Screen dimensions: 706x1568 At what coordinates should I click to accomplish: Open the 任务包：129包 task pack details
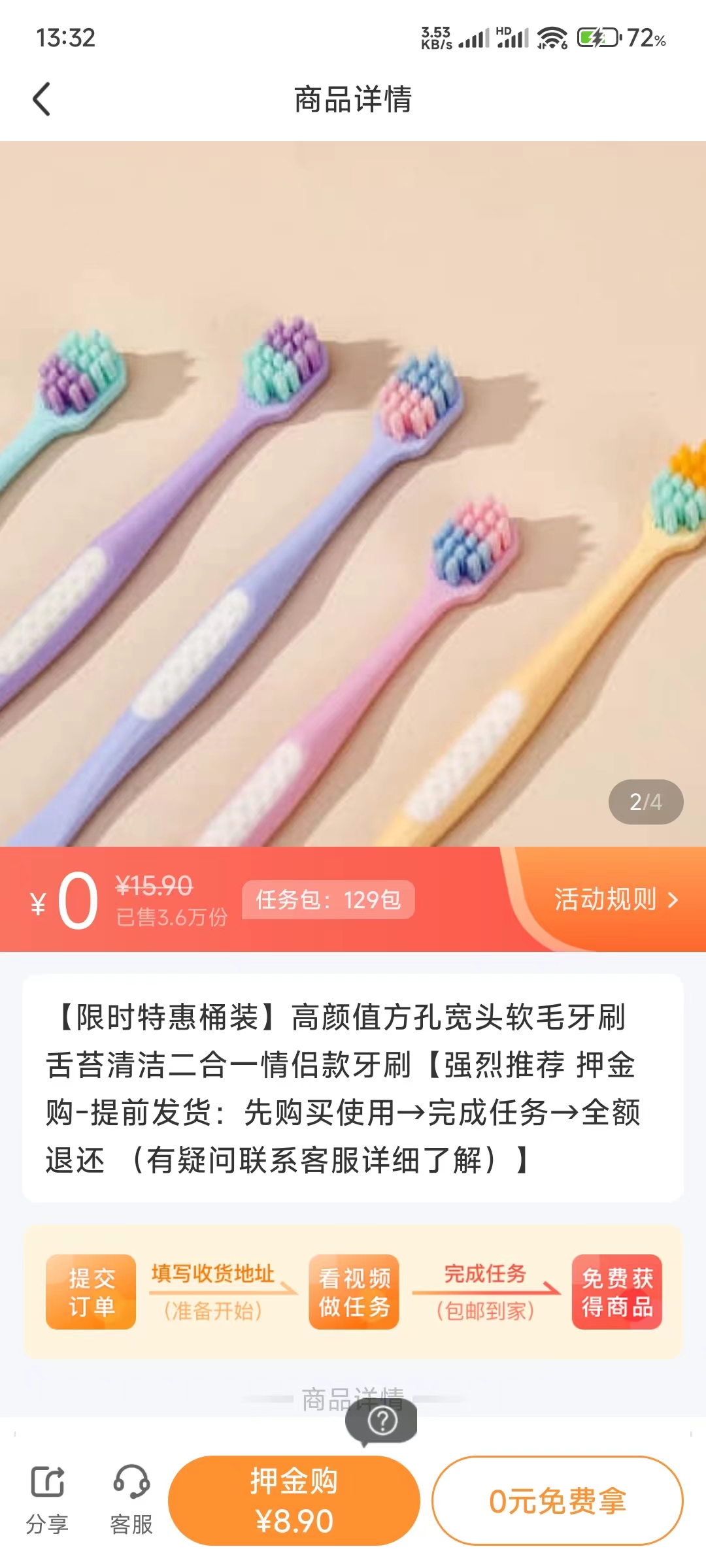click(x=327, y=900)
